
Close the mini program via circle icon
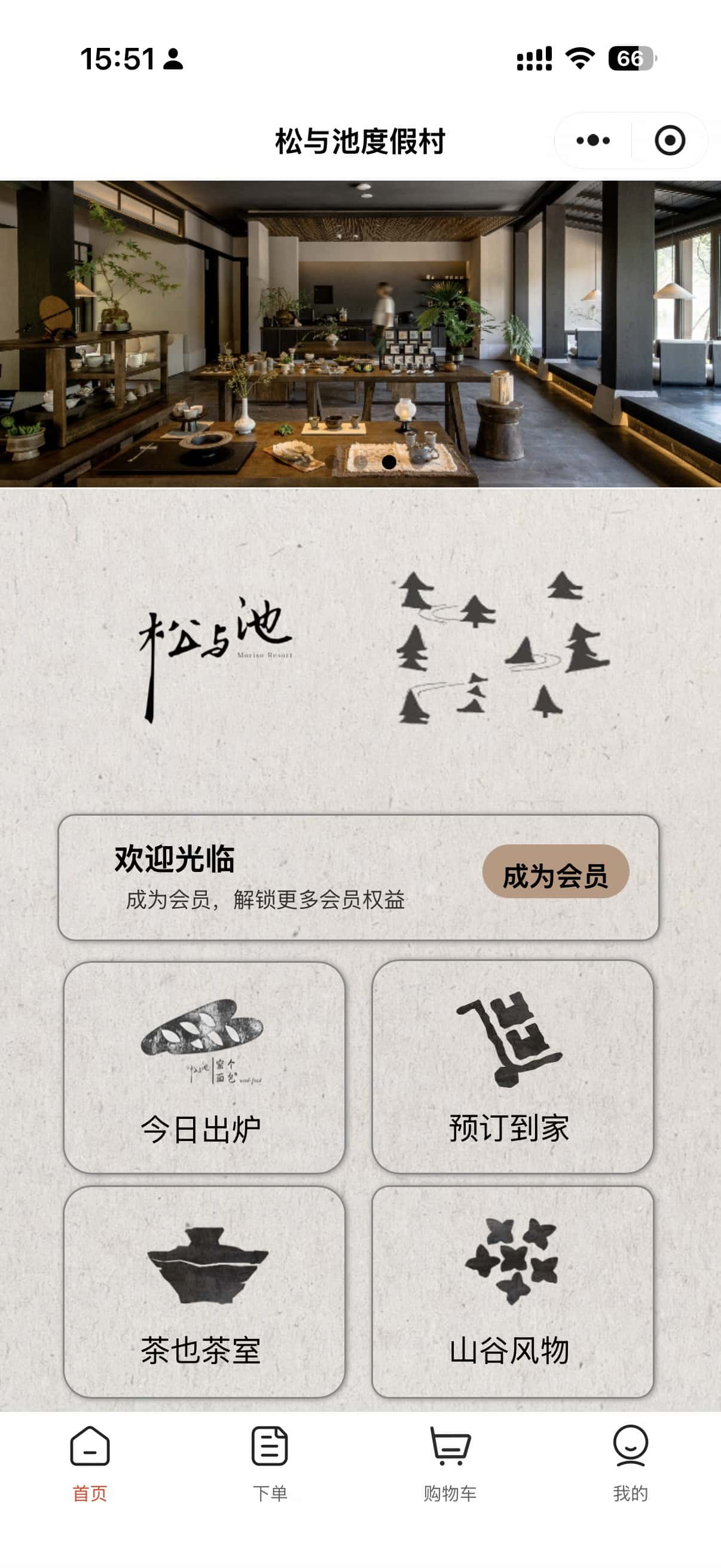pos(670,141)
